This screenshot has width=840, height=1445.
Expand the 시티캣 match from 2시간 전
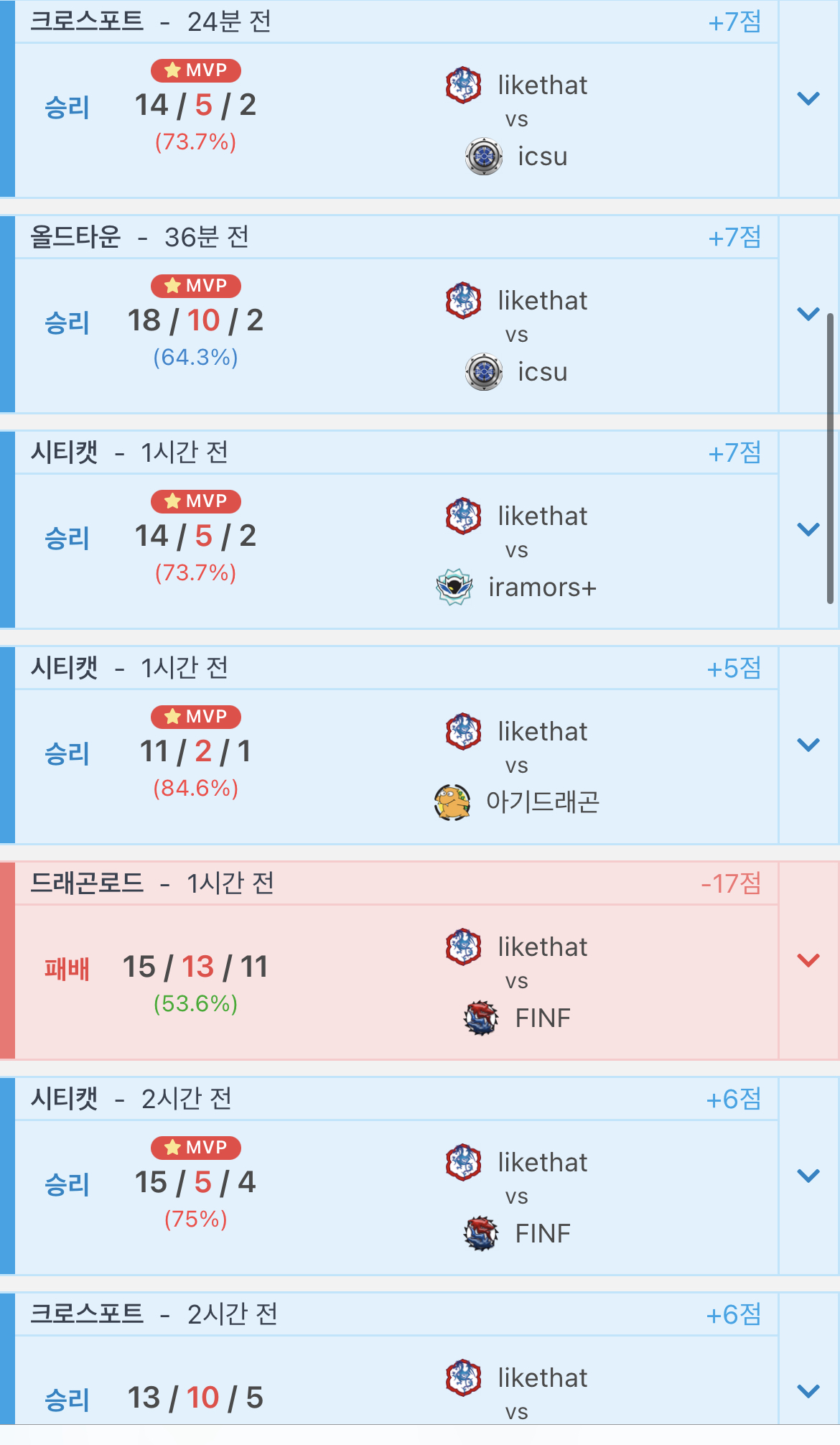[808, 1176]
